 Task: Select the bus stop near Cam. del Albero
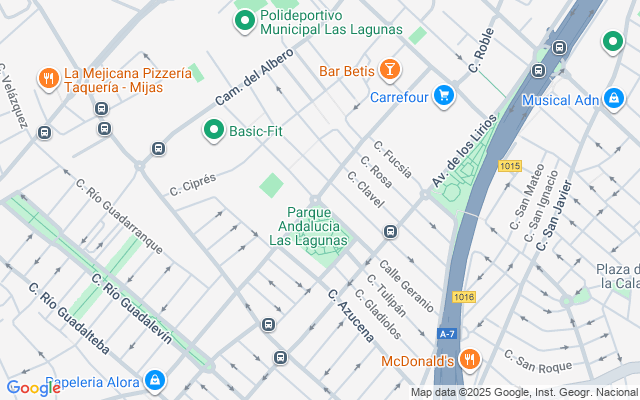[158, 149]
